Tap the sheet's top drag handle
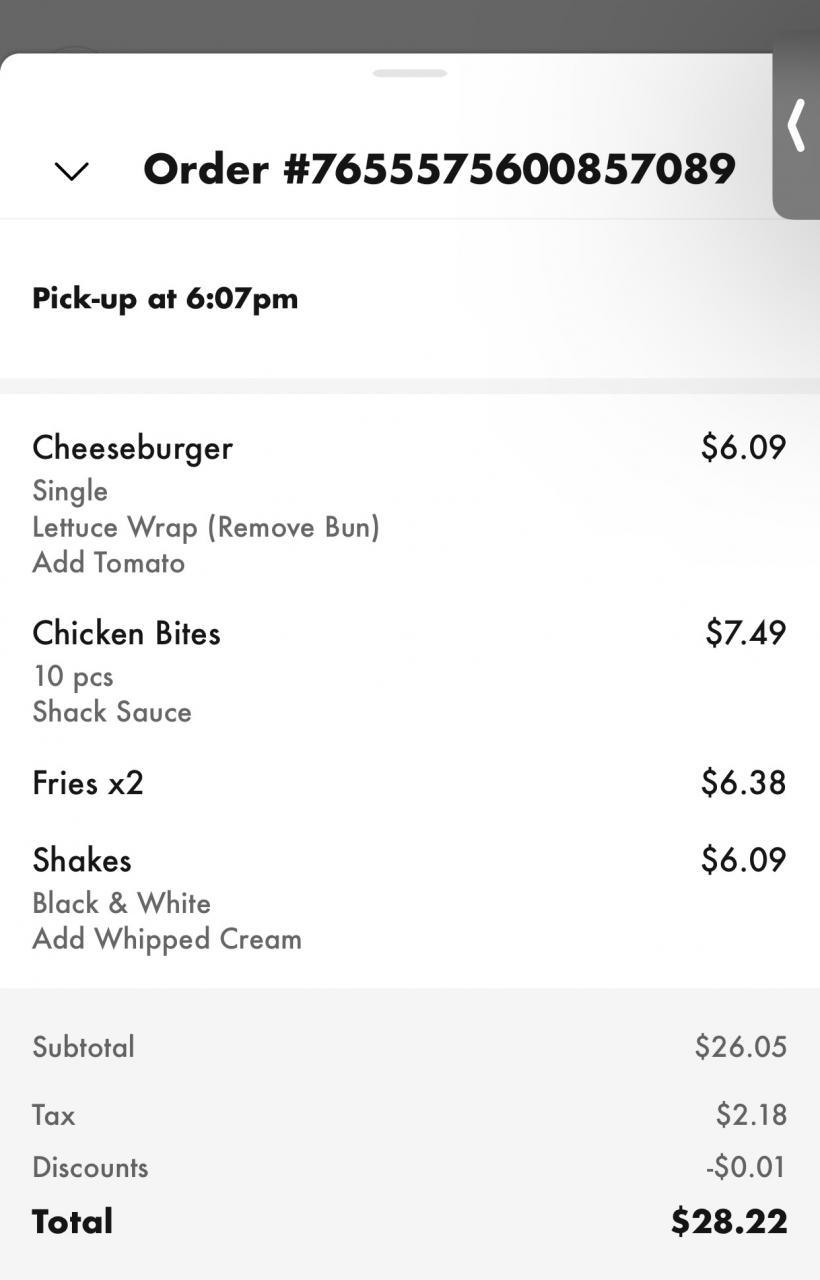Image resolution: width=820 pixels, height=1280 pixels. point(410,73)
